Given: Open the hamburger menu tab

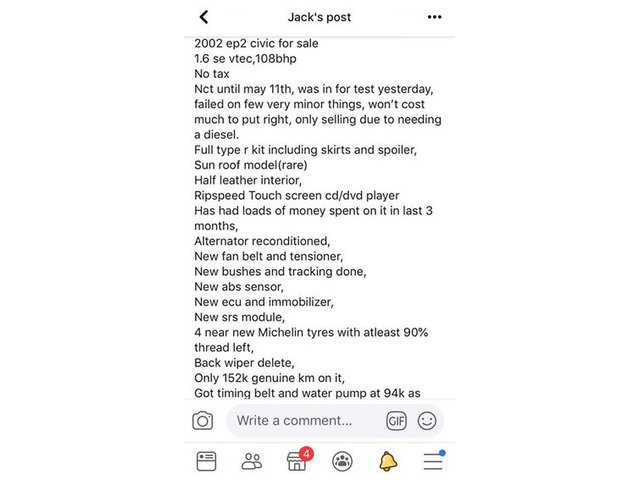Looking at the screenshot, I should click(434, 460).
